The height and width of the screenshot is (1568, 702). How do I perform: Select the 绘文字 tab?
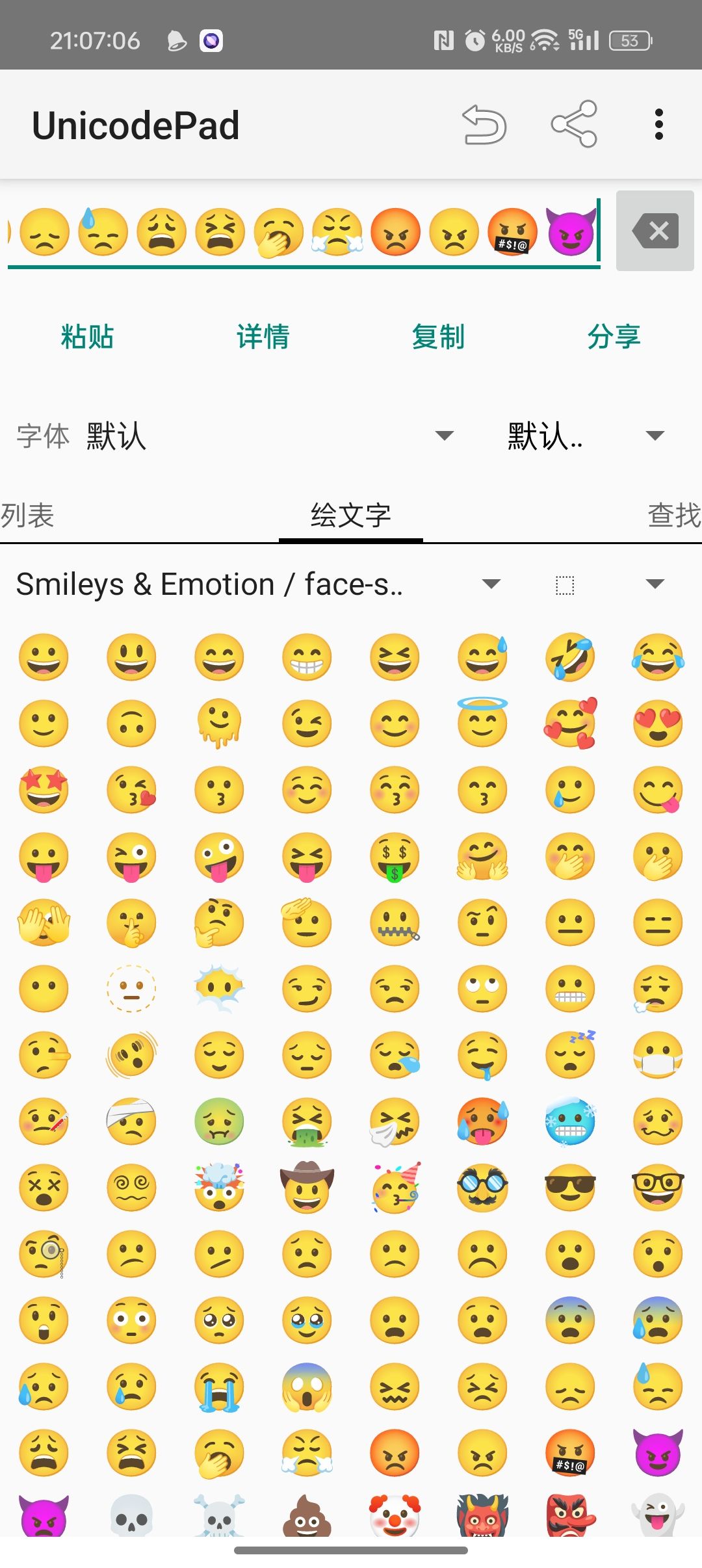(x=351, y=516)
